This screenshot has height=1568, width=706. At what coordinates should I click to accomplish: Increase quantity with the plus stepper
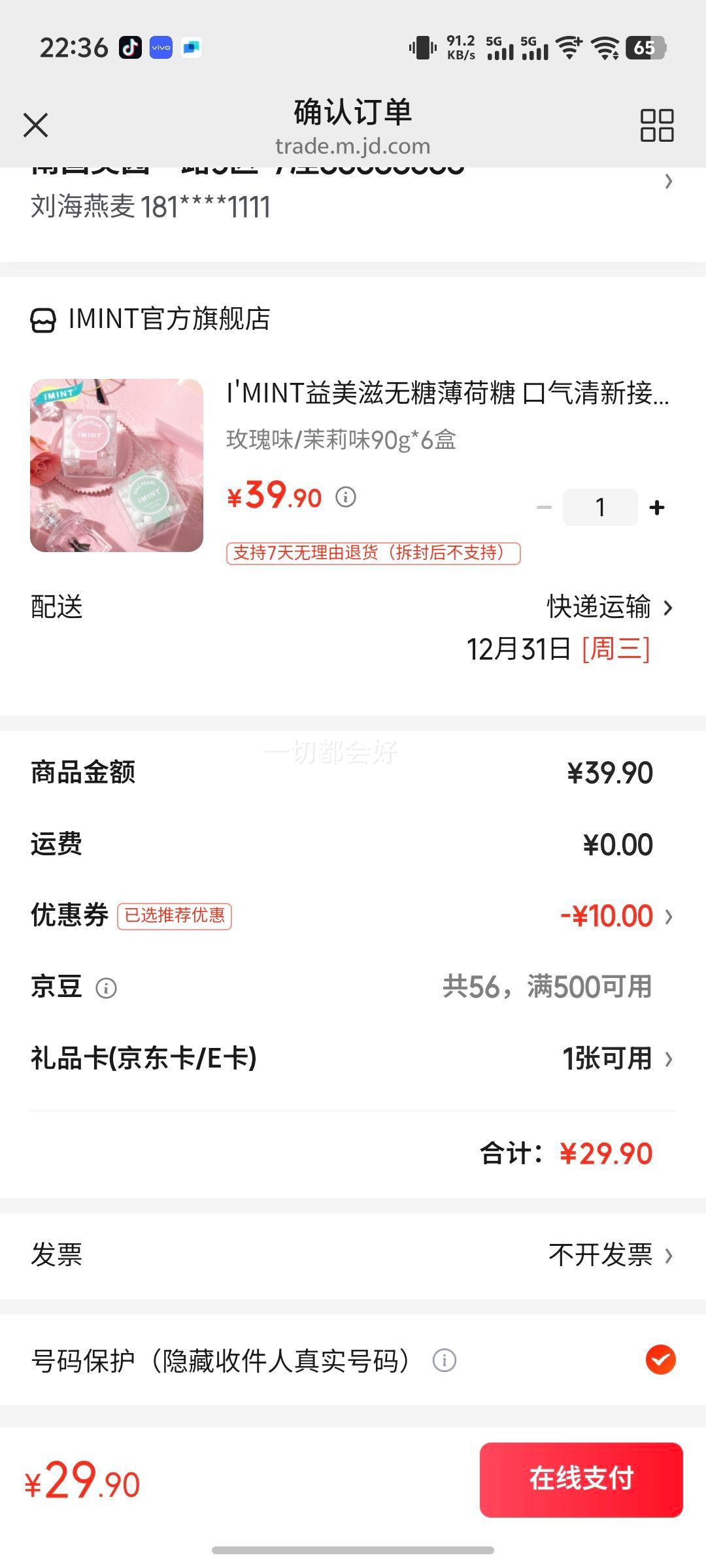click(656, 506)
